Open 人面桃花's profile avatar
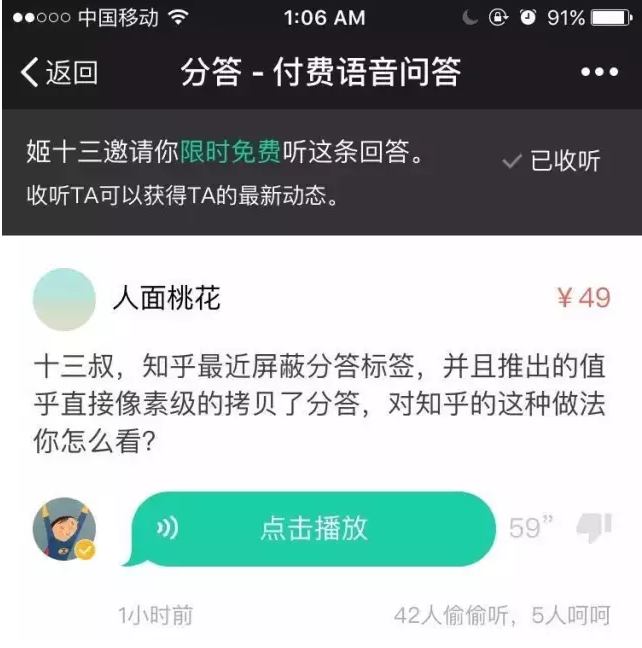Image resolution: width=642 pixels, height=648 pixels. pos(64,299)
